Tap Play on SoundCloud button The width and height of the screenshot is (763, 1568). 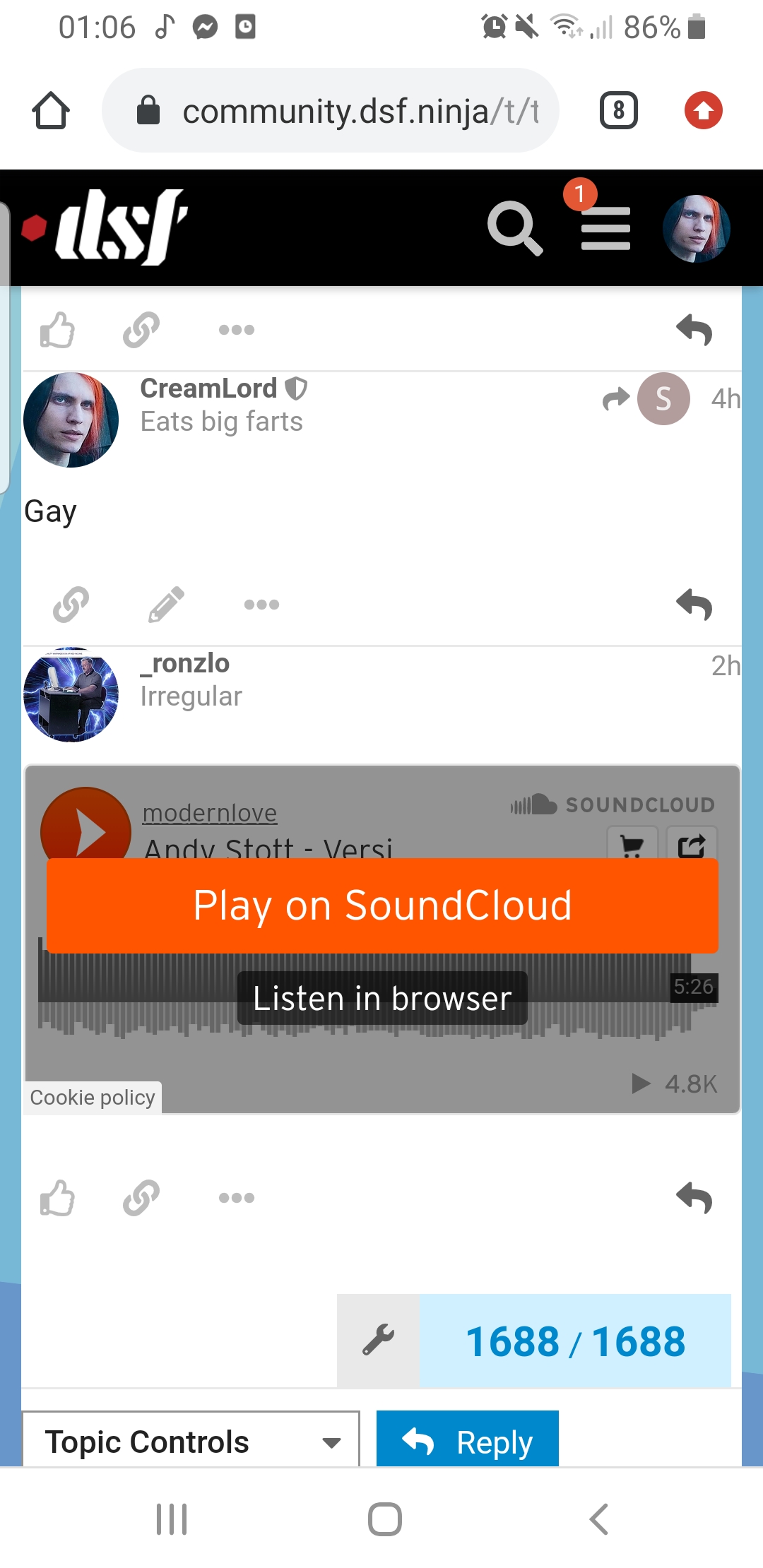coord(382,905)
